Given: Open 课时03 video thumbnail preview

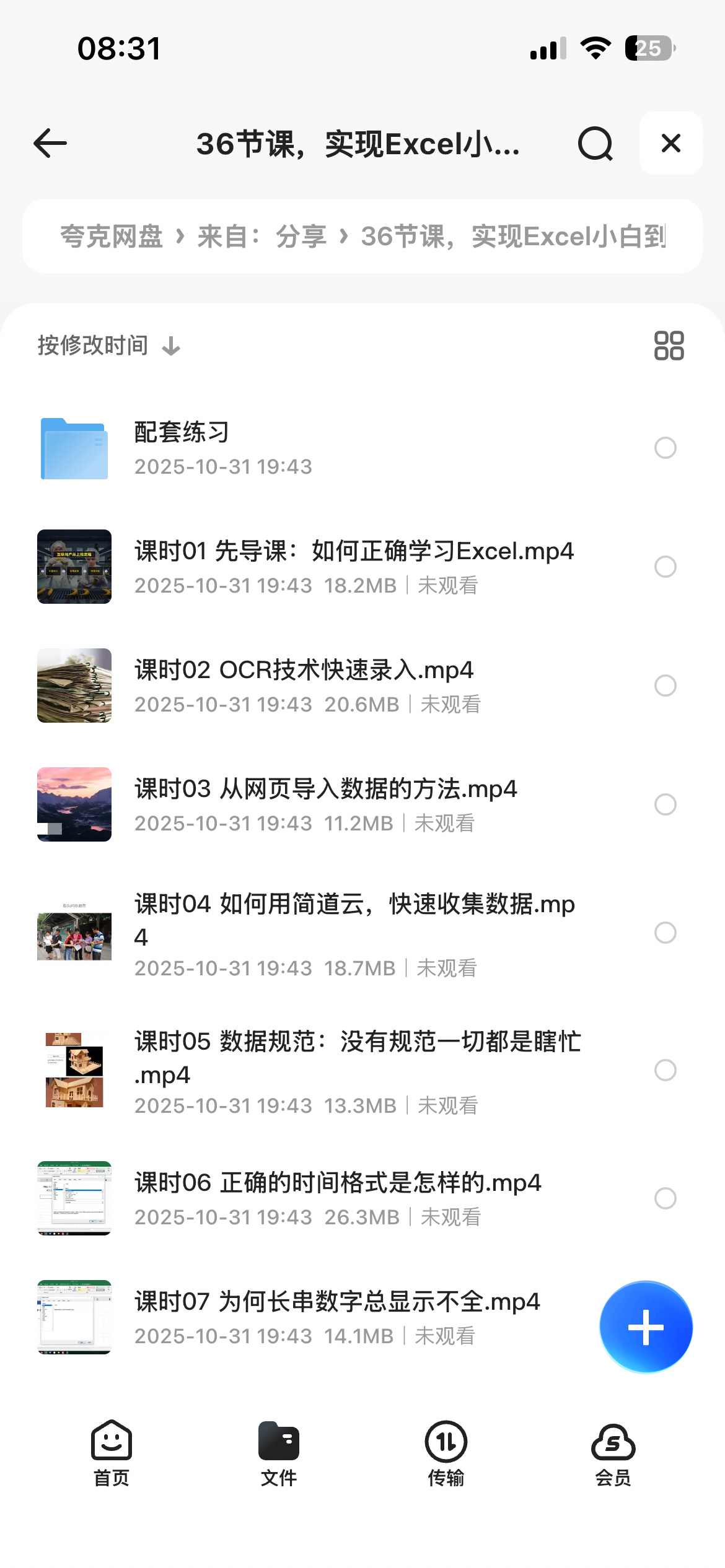Looking at the screenshot, I should tap(74, 805).
